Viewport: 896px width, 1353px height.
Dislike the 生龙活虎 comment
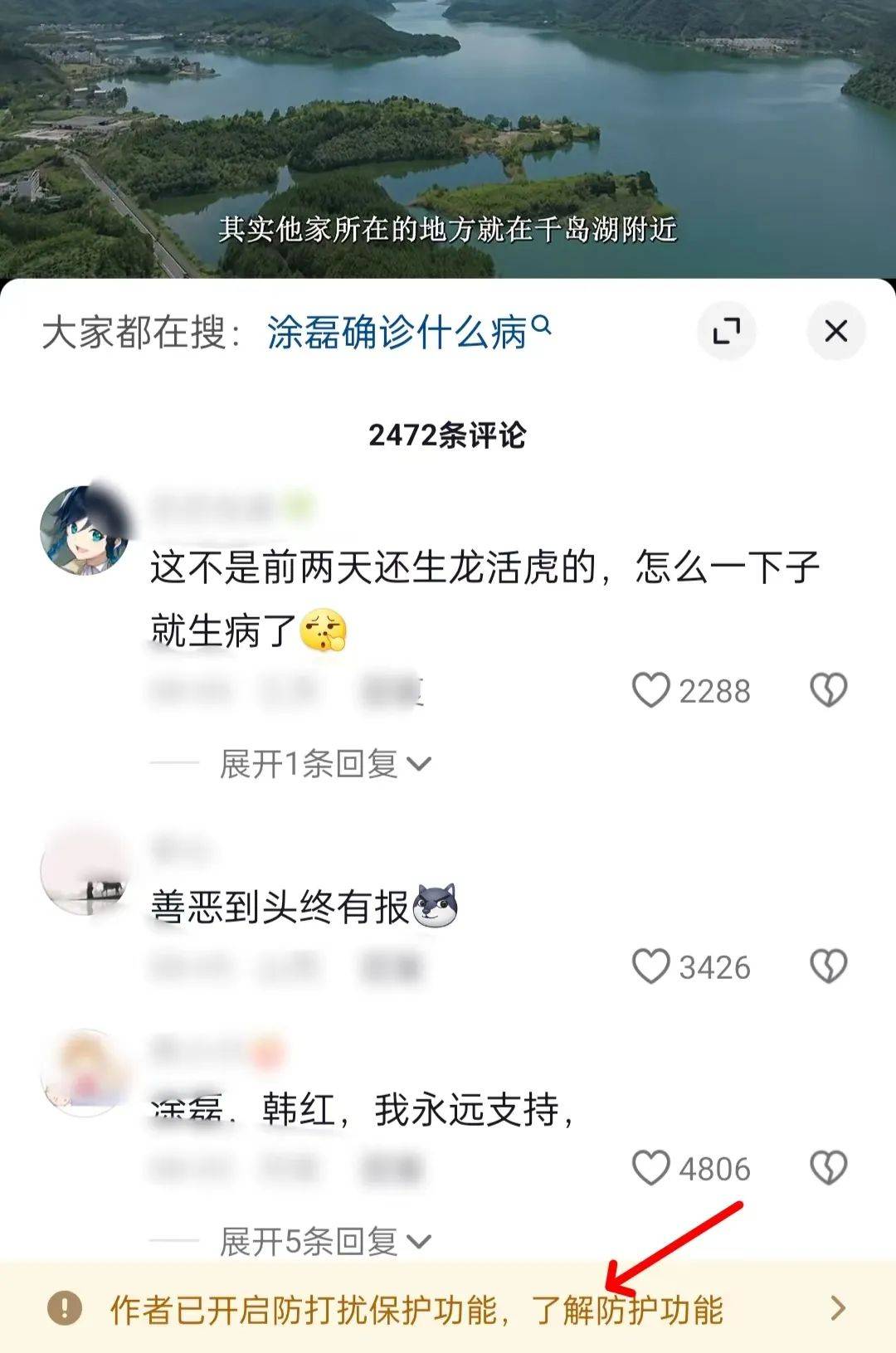[x=828, y=690]
